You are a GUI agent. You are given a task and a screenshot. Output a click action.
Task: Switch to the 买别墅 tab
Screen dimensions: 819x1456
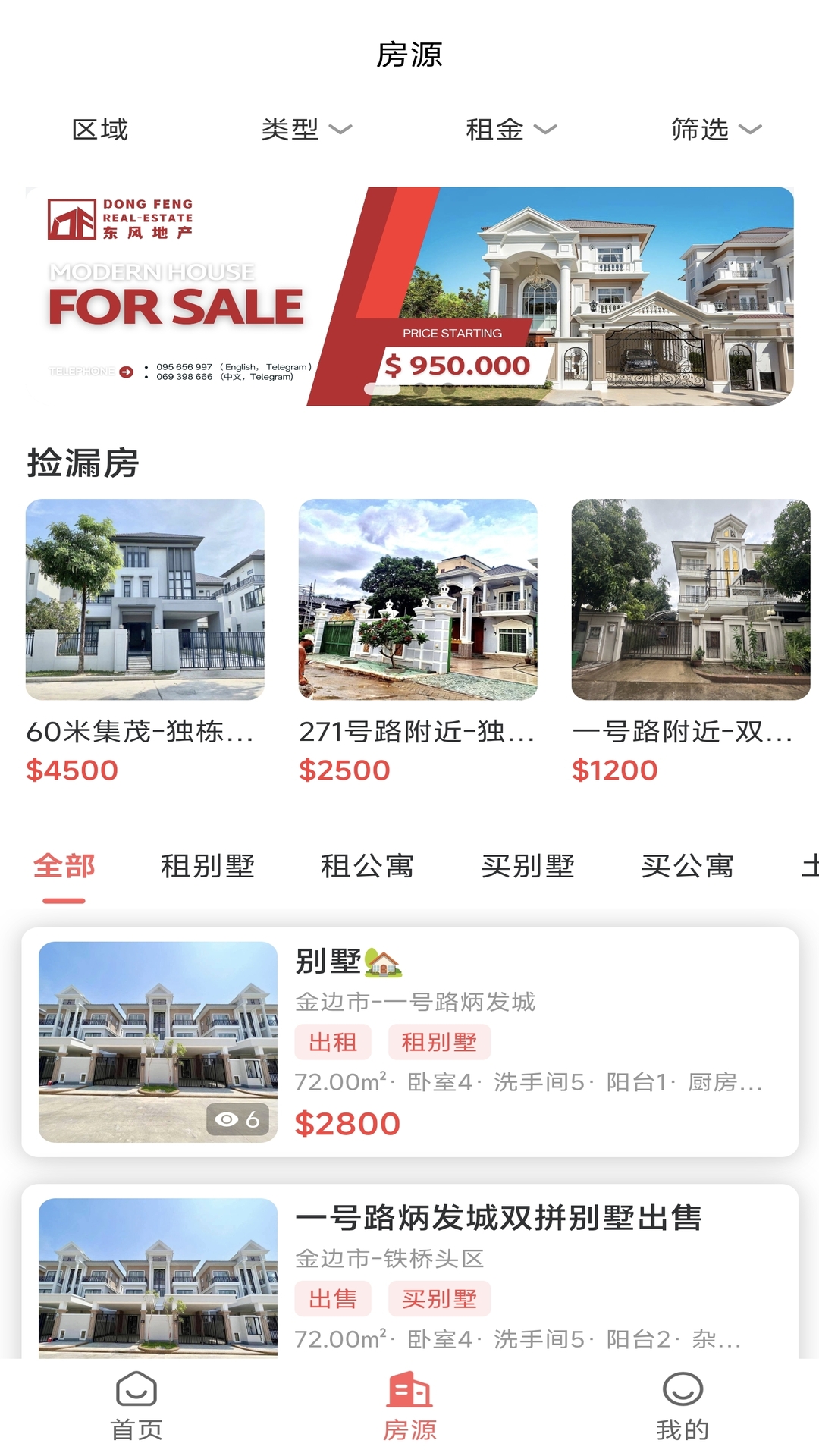528,866
